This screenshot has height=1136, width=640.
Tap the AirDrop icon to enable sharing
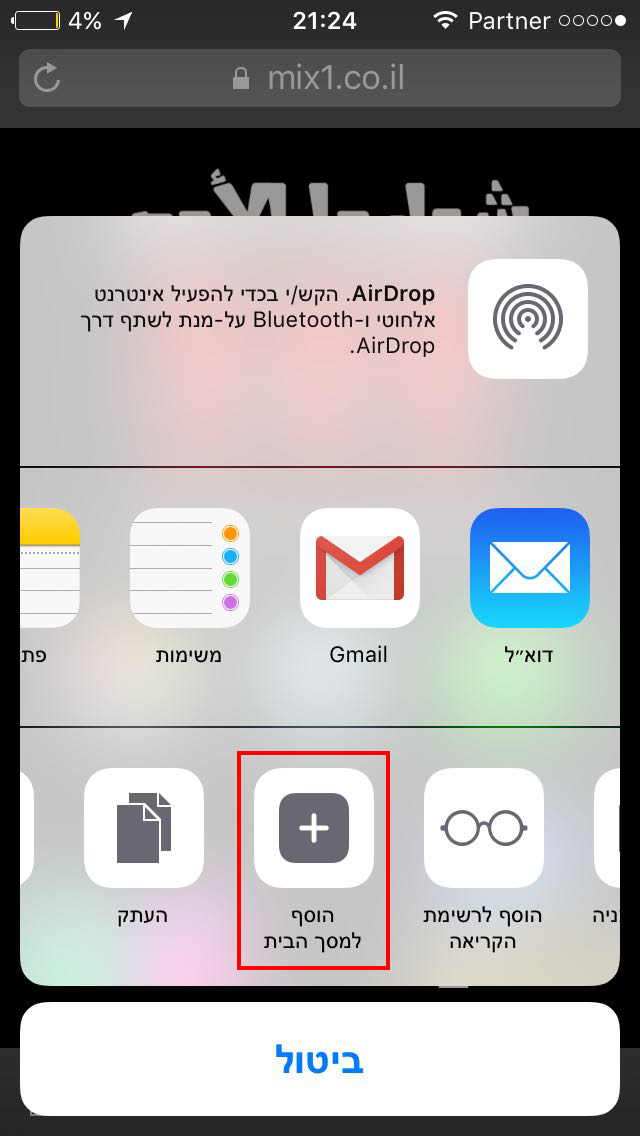(527, 319)
